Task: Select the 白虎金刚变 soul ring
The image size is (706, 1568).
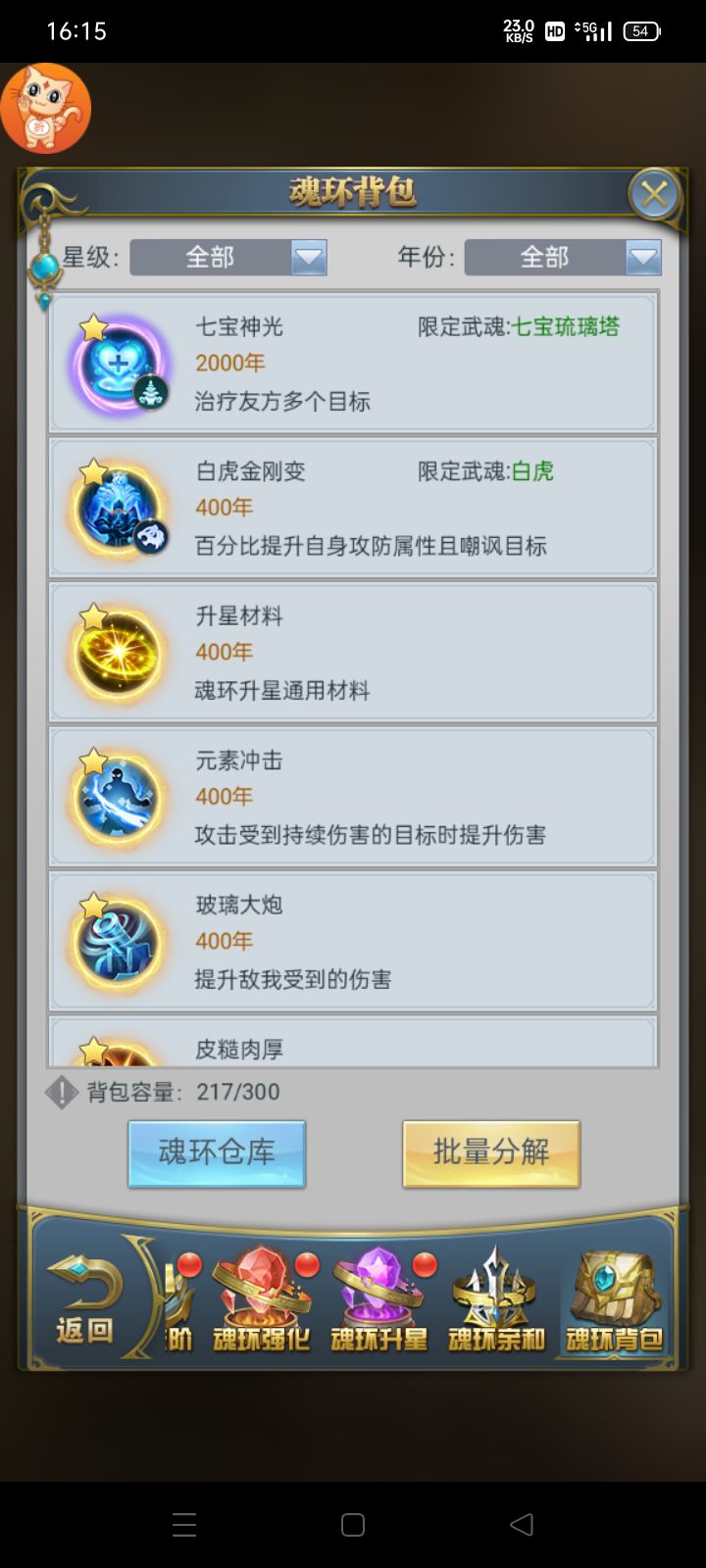Action: click(353, 508)
